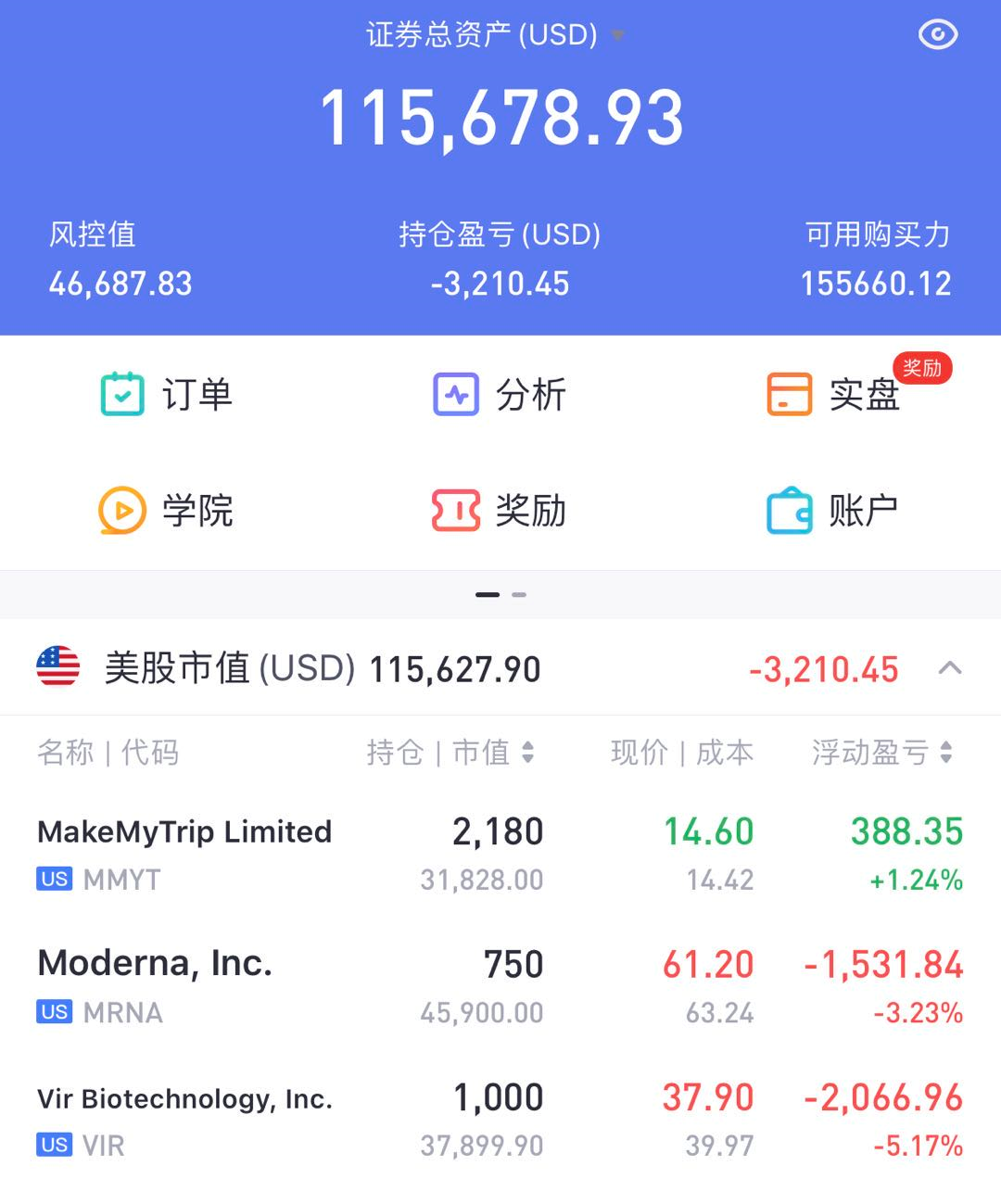Open the currency dropdown beside 证券总资产 (USD)
The image size is (1001, 1204).
click(x=617, y=36)
